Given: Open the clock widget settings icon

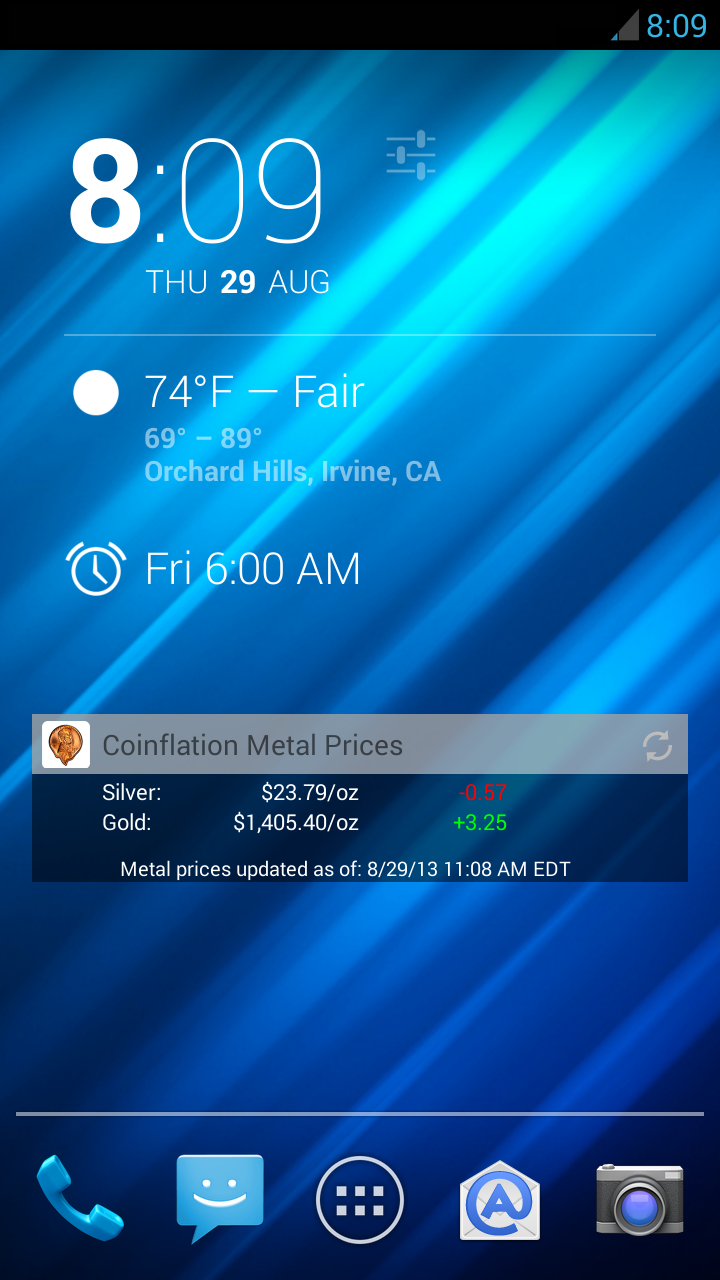Looking at the screenshot, I should click(411, 155).
